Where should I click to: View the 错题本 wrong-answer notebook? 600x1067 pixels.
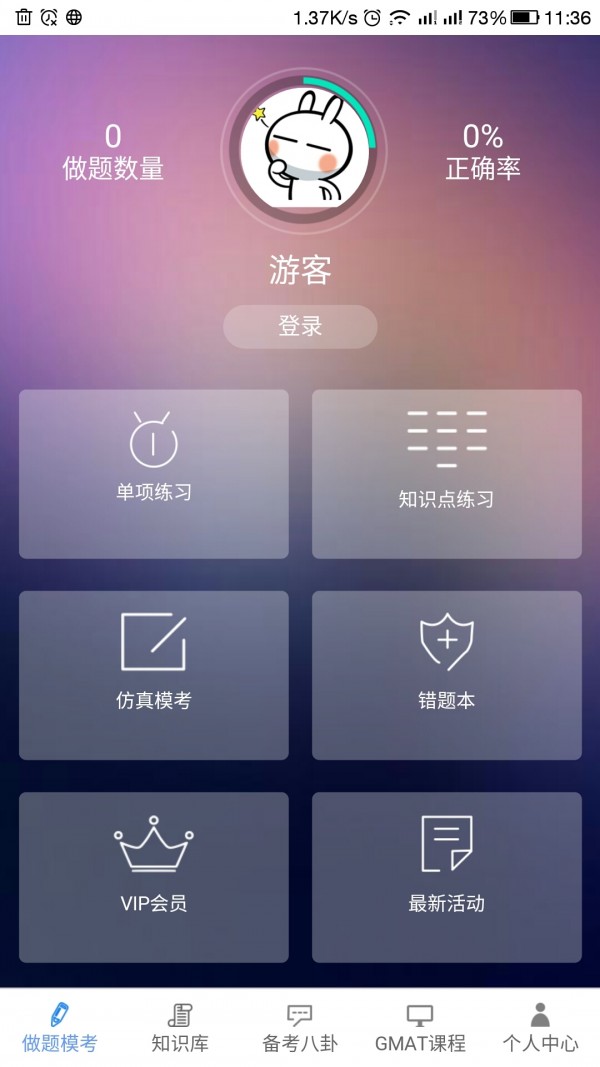pyautogui.click(x=447, y=675)
